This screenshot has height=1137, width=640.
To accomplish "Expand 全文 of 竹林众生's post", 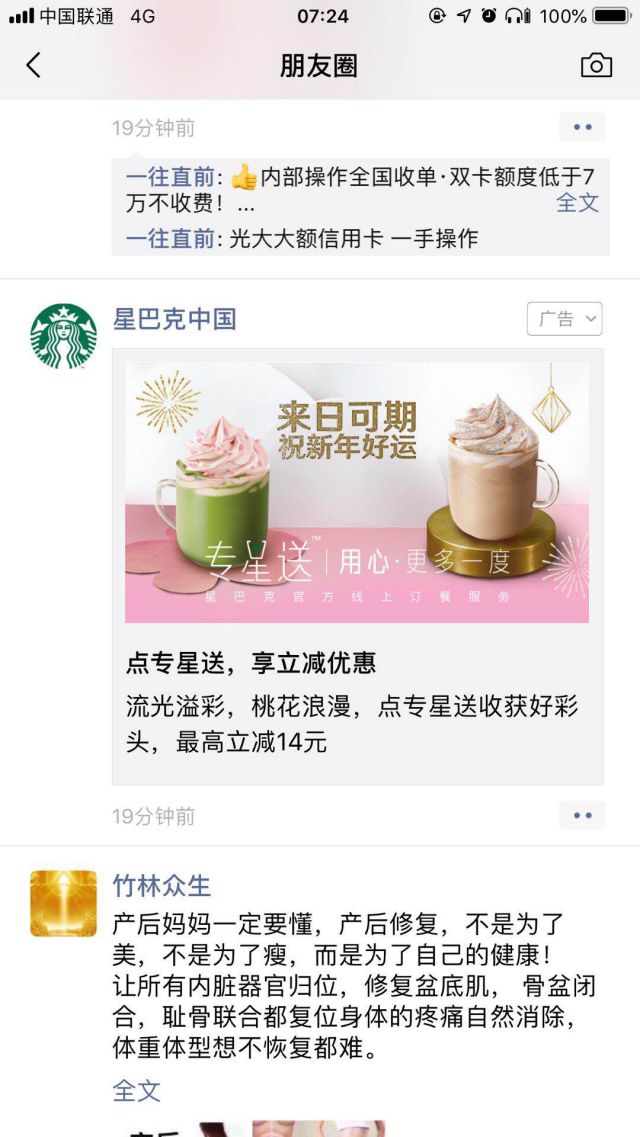I will (x=136, y=1090).
